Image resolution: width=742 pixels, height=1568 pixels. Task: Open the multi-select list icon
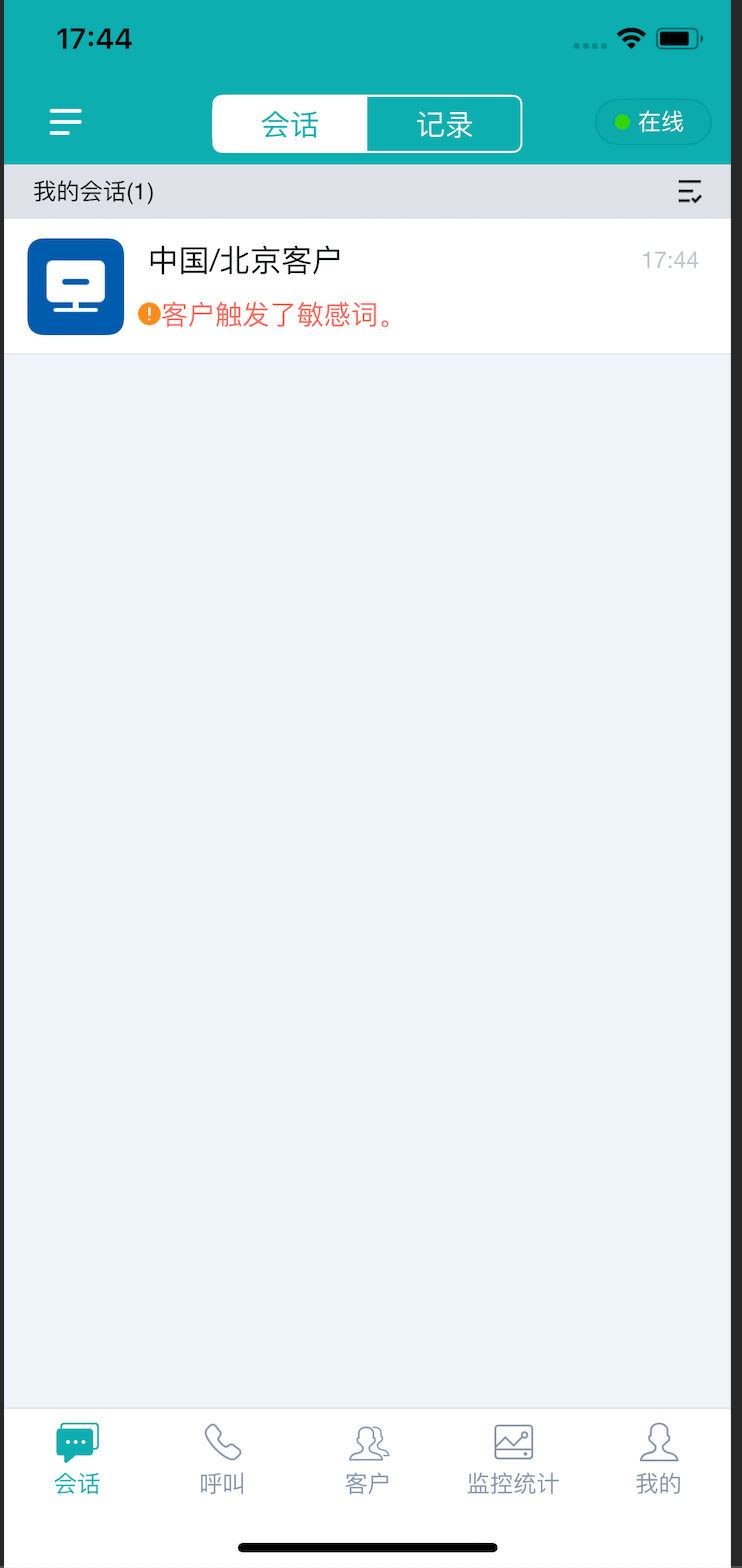coord(689,191)
